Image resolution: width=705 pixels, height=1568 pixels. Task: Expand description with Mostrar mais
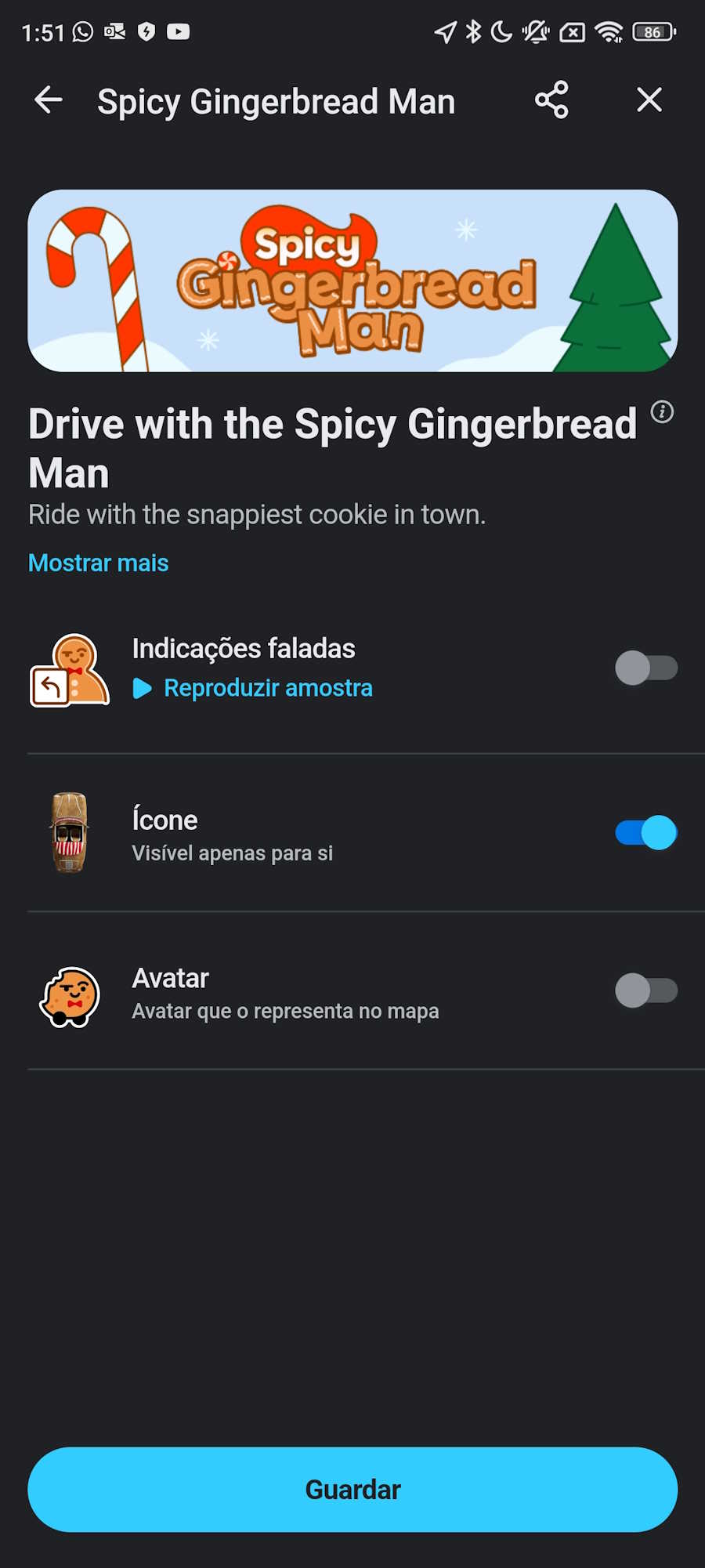click(x=99, y=563)
